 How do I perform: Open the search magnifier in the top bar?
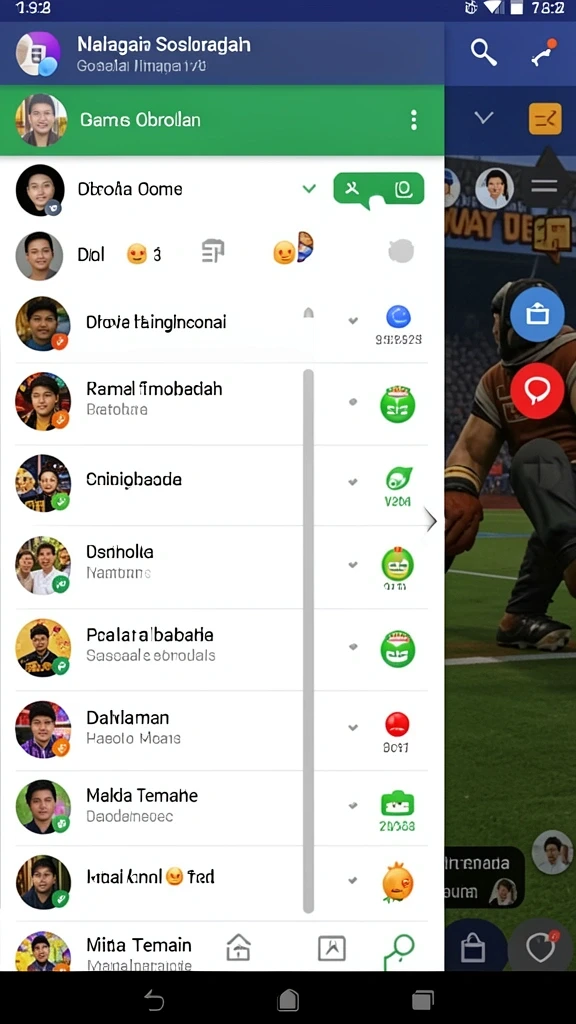tap(484, 52)
